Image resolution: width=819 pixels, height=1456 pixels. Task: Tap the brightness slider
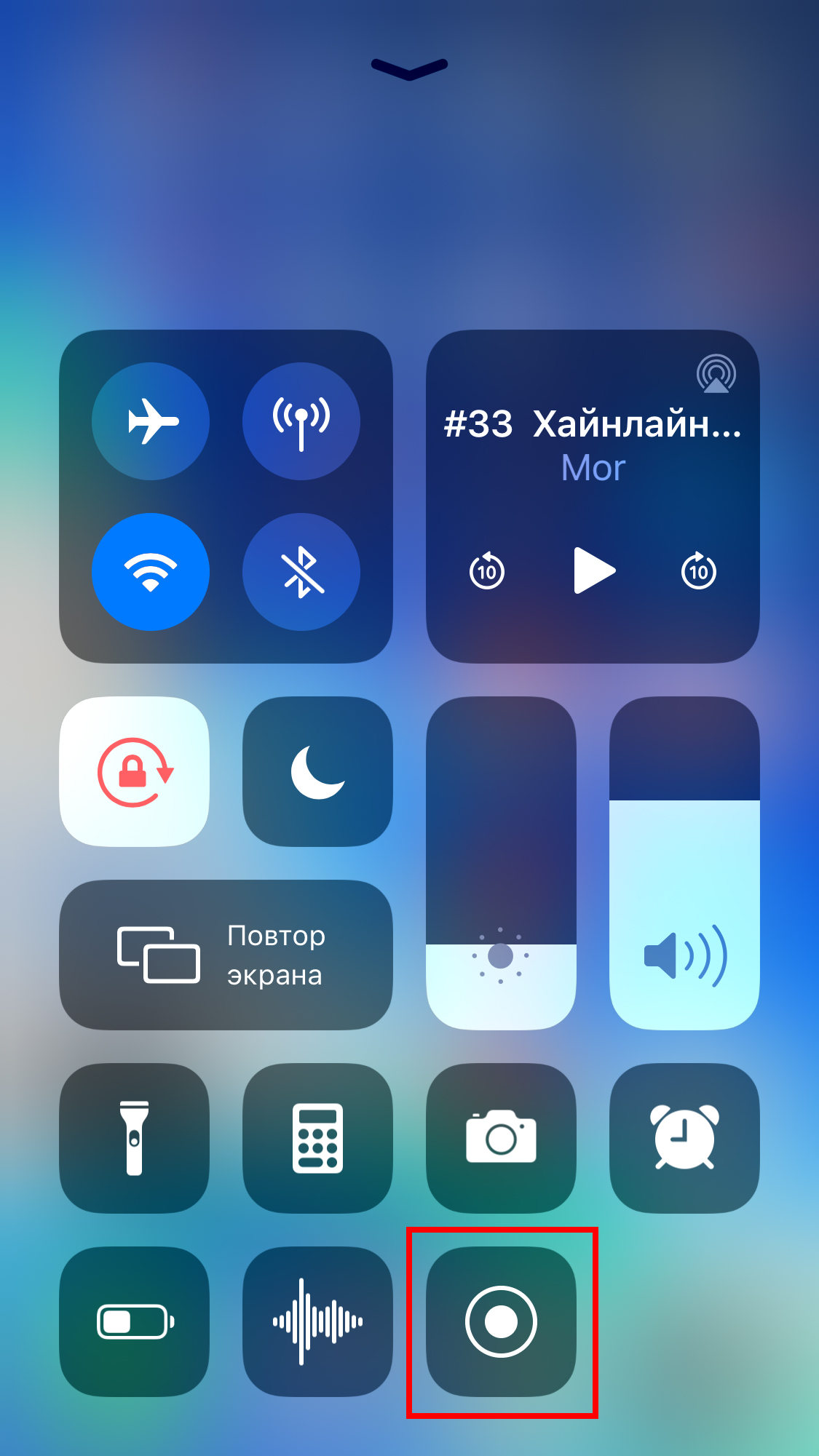(x=501, y=864)
